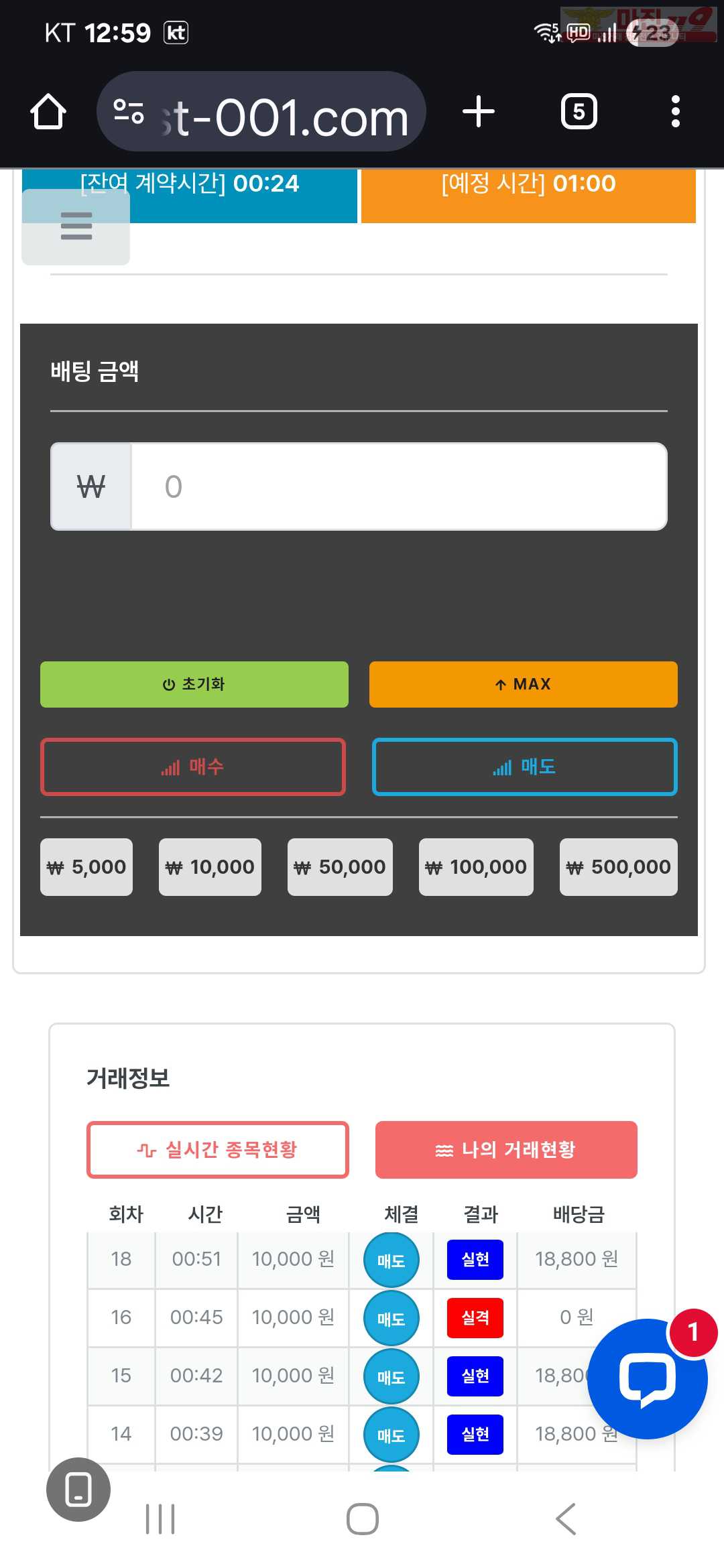Switch to the 실시간 종목현황 tab
The image size is (724, 1568).
[218, 1150]
